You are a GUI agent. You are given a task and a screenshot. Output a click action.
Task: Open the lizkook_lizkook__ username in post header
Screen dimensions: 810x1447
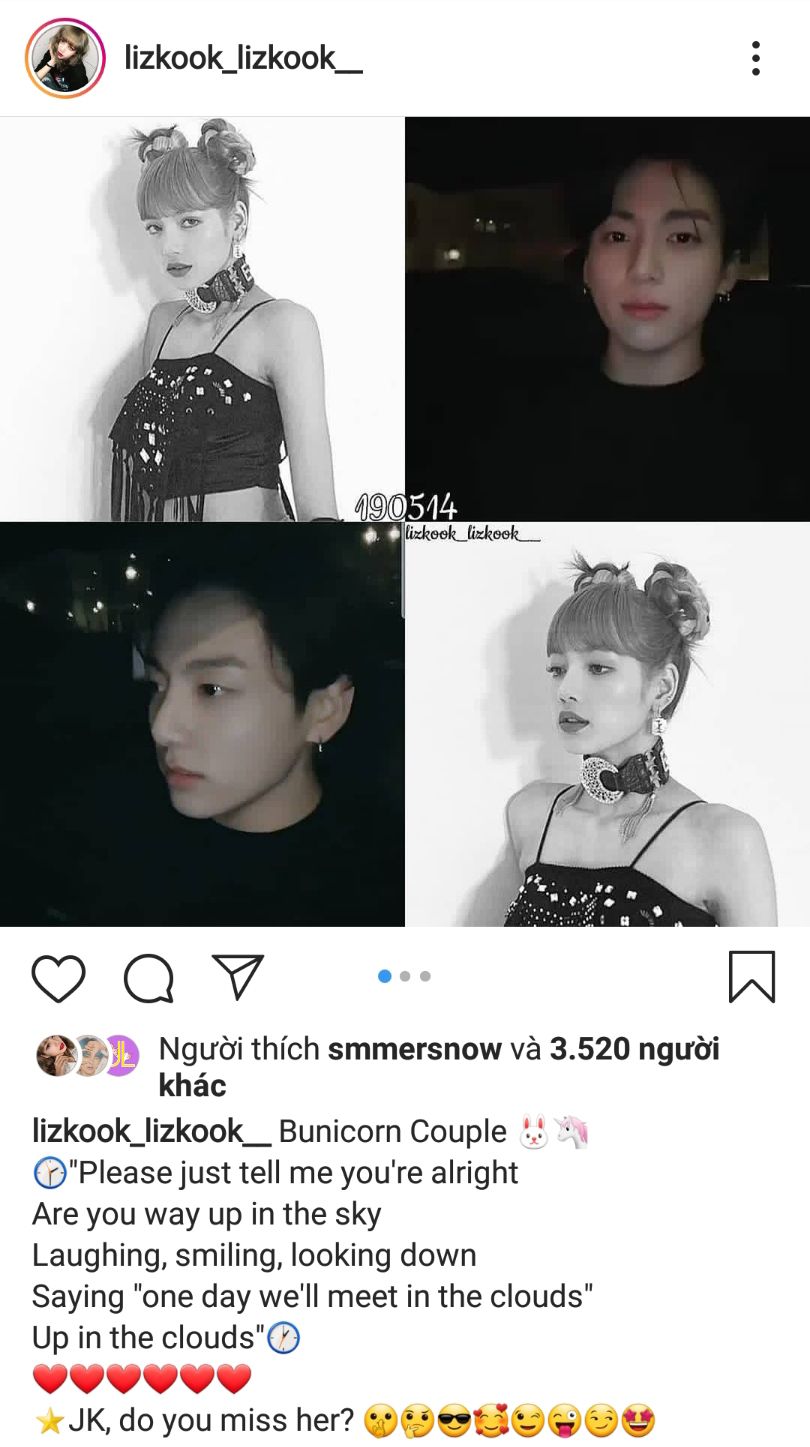pos(243,58)
